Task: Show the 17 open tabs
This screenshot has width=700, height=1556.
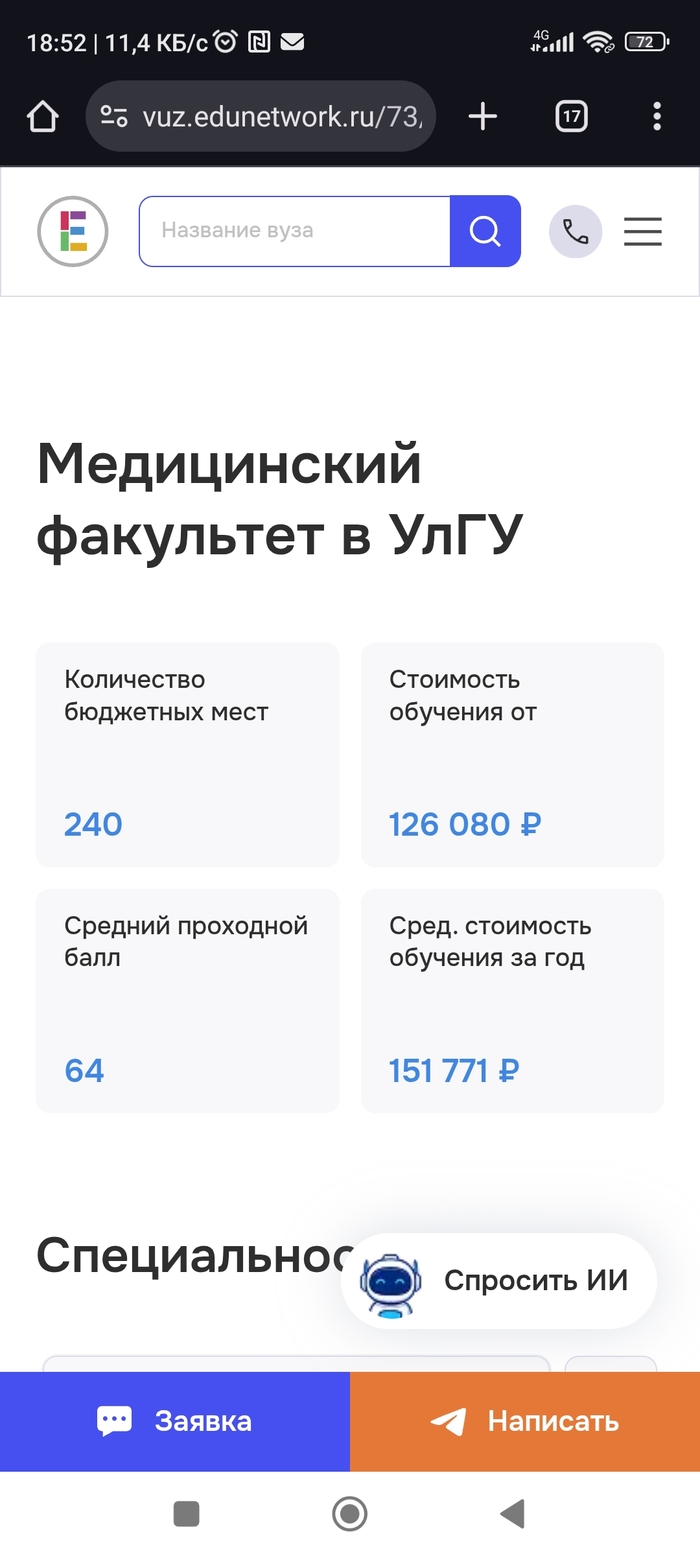Action: pyautogui.click(x=571, y=117)
